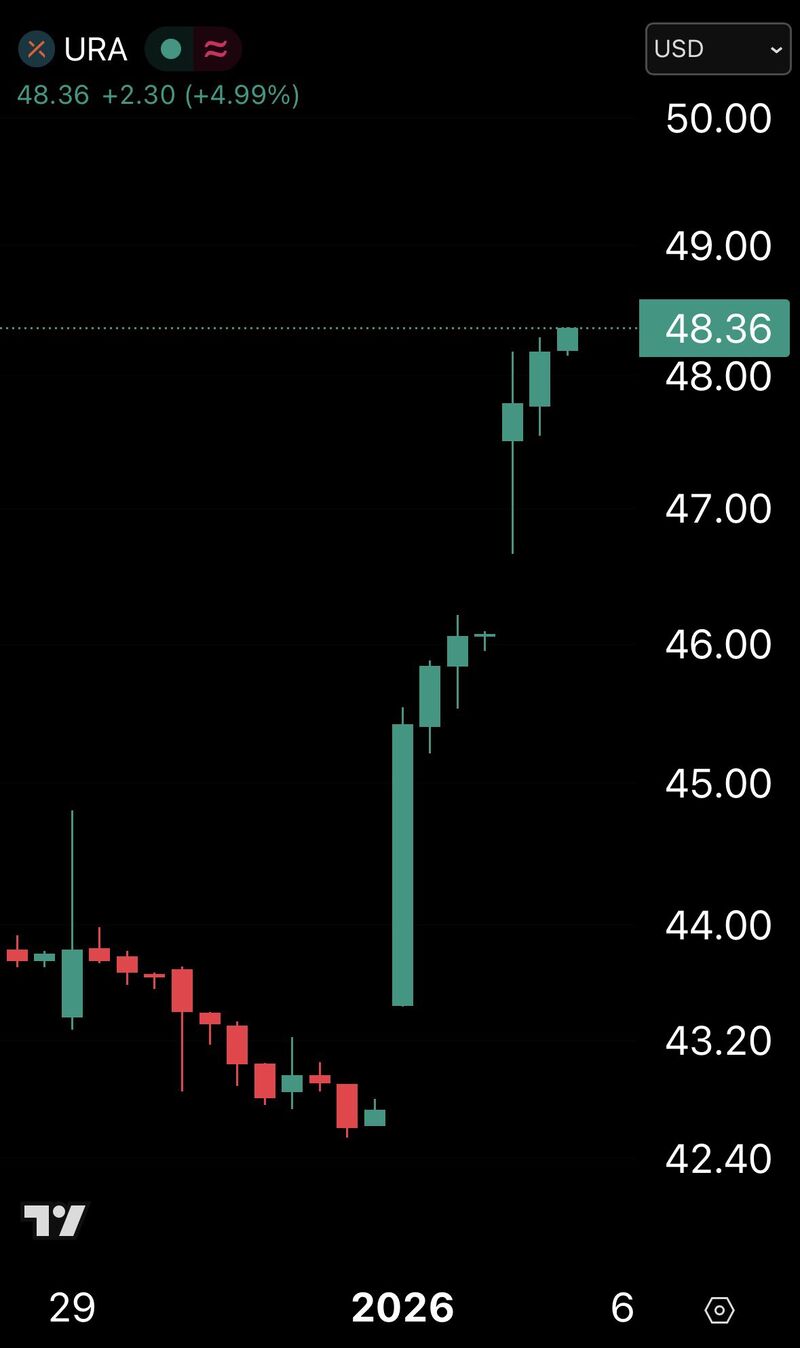This screenshot has height=1348, width=800.
Task: Tap the current price label 48.36
Action: [x=714, y=328]
